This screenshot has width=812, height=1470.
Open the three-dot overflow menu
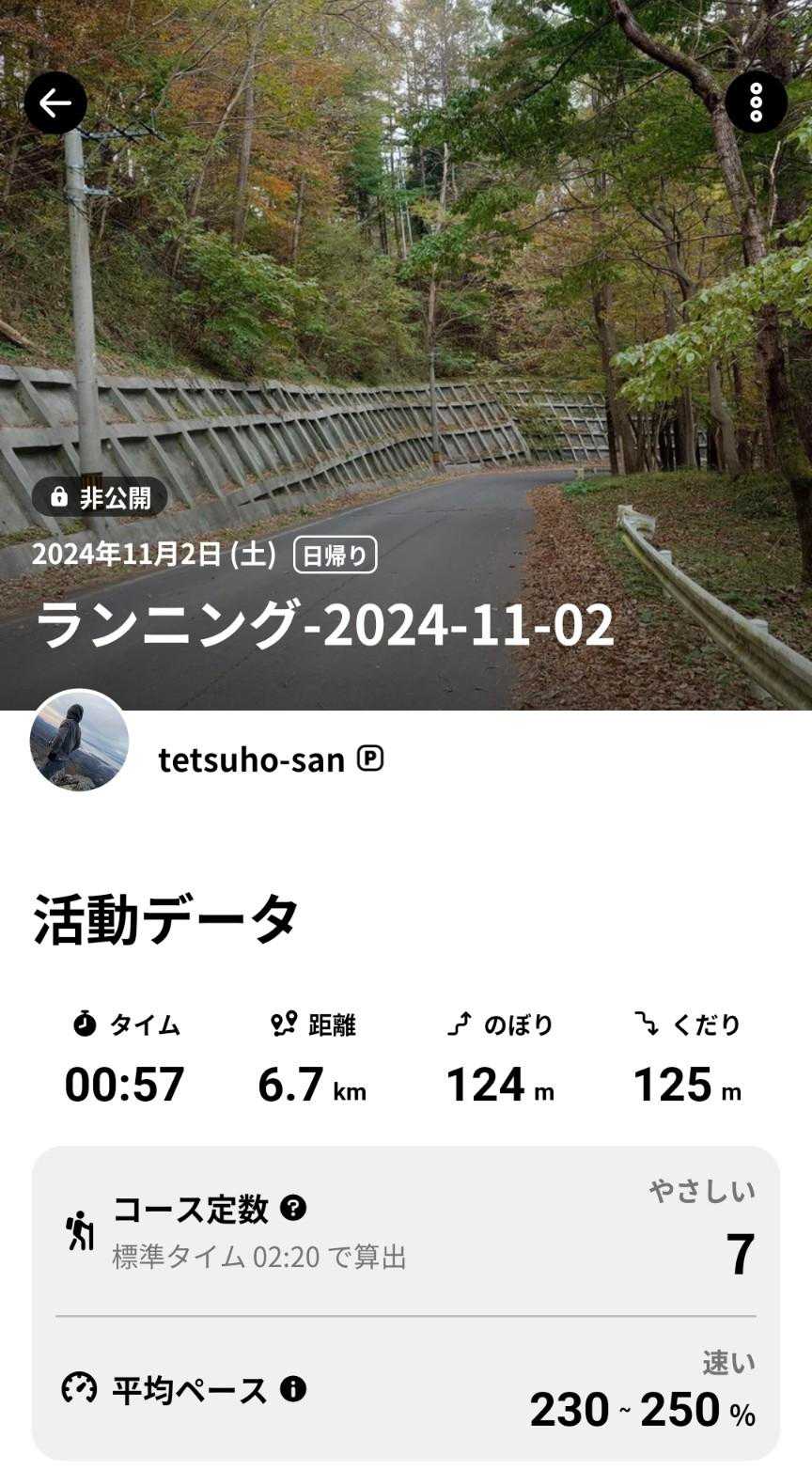click(756, 102)
